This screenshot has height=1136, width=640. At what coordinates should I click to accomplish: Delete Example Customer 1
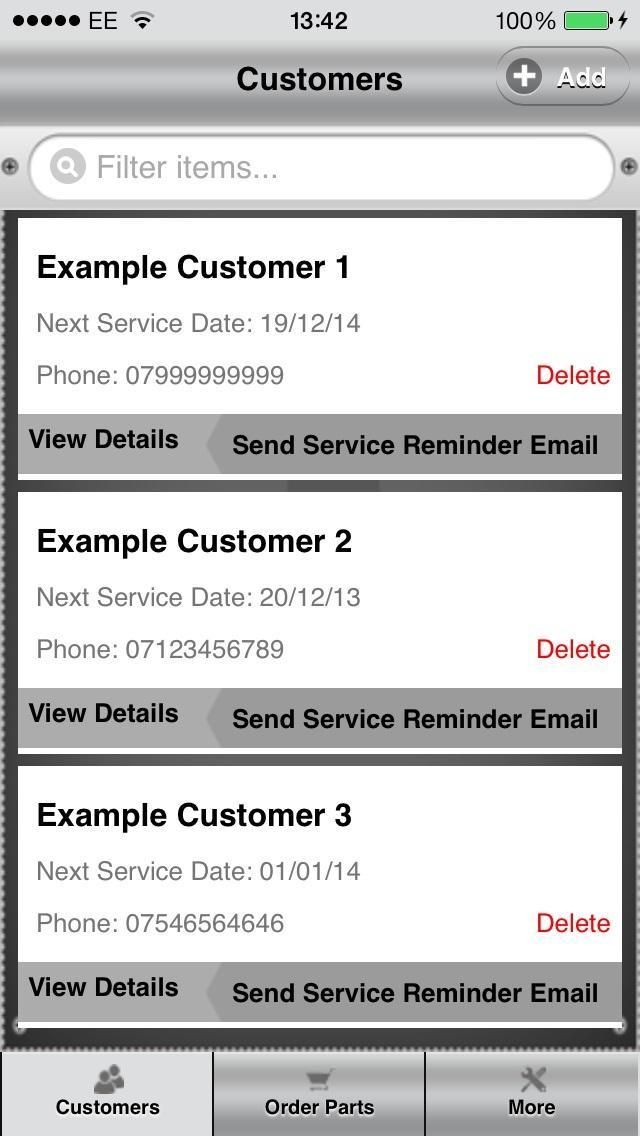(573, 375)
